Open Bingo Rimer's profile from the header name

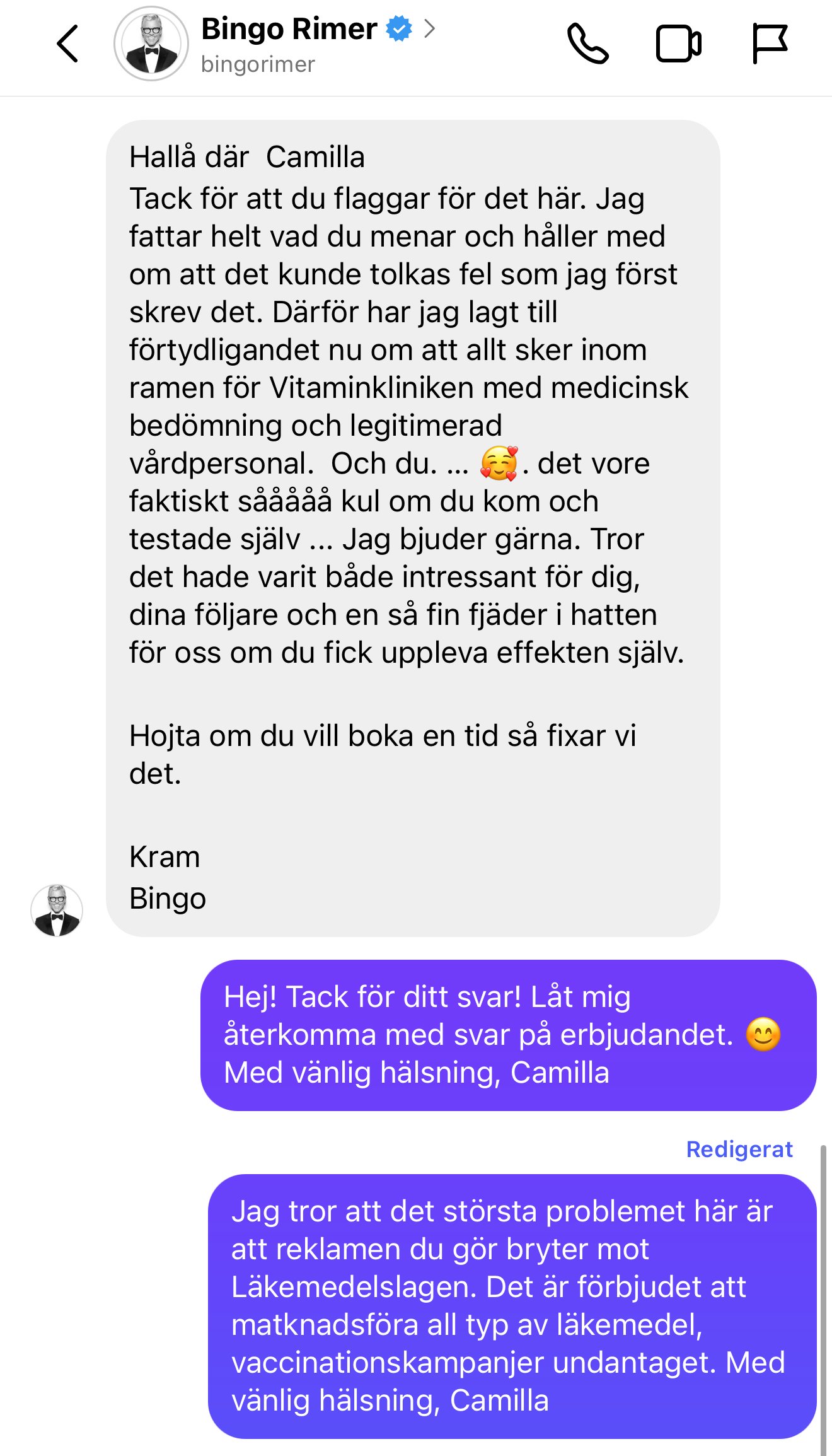click(x=290, y=29)
